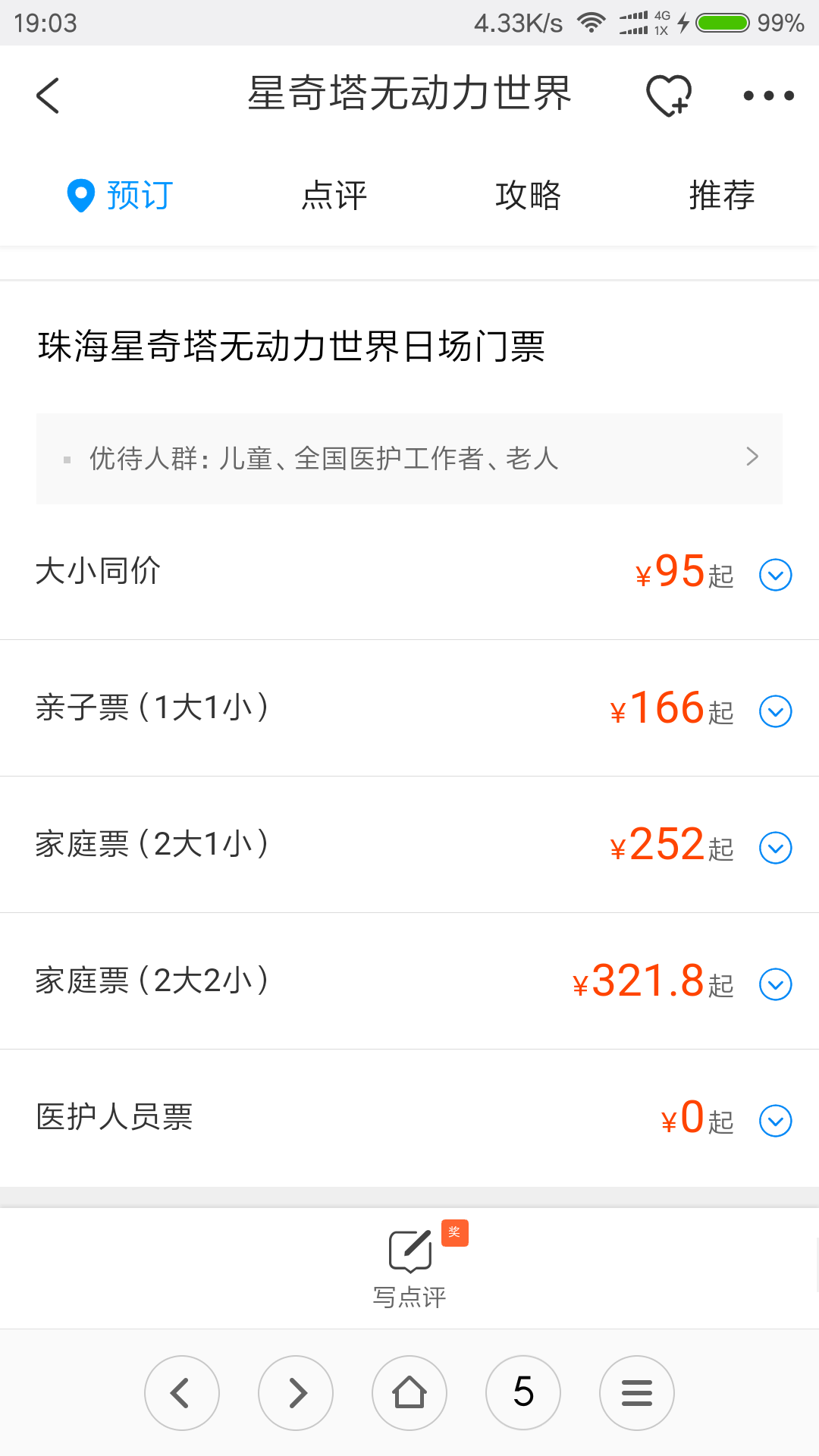Switch to the 点评 tab
The image size is (819, 1456).
334,196
